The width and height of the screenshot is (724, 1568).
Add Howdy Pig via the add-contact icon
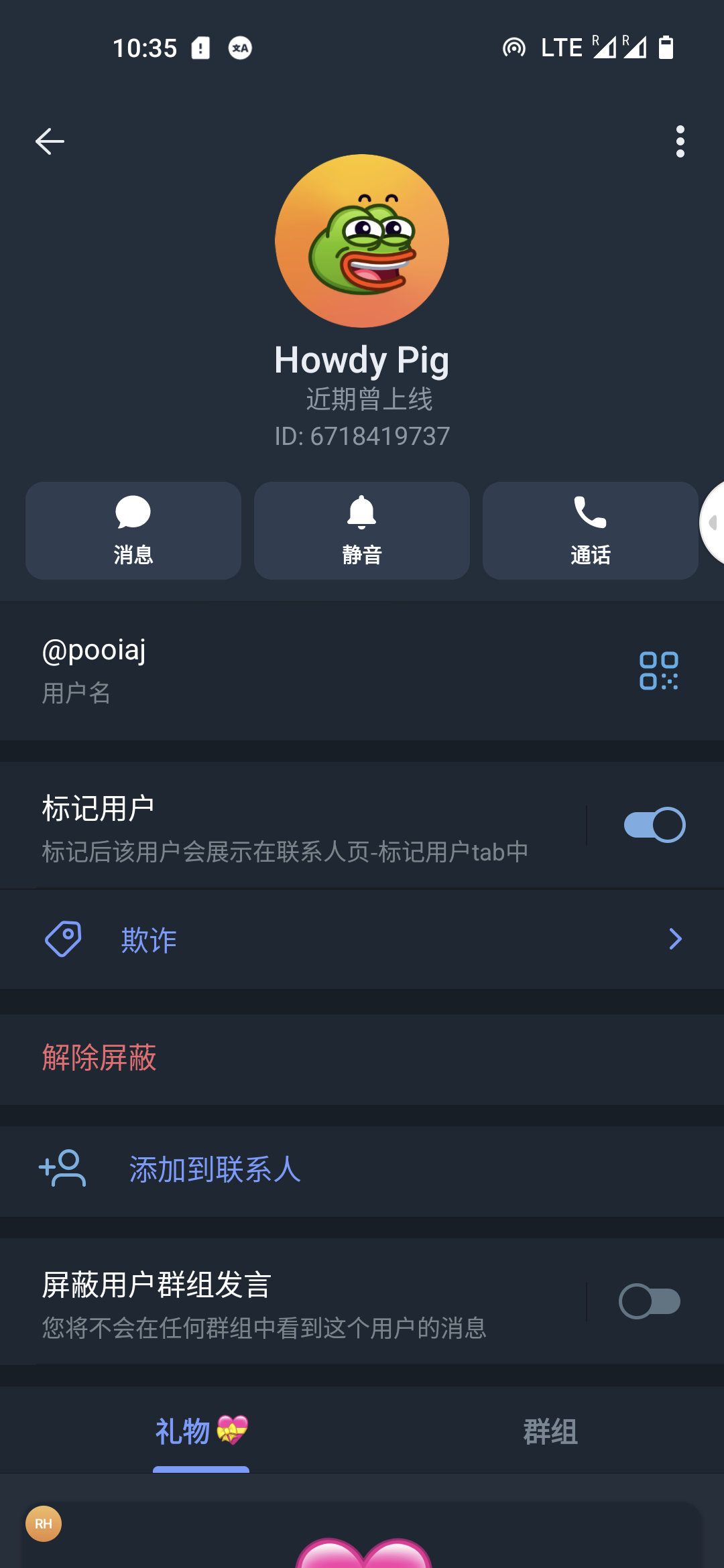(x=62, y=1169)
